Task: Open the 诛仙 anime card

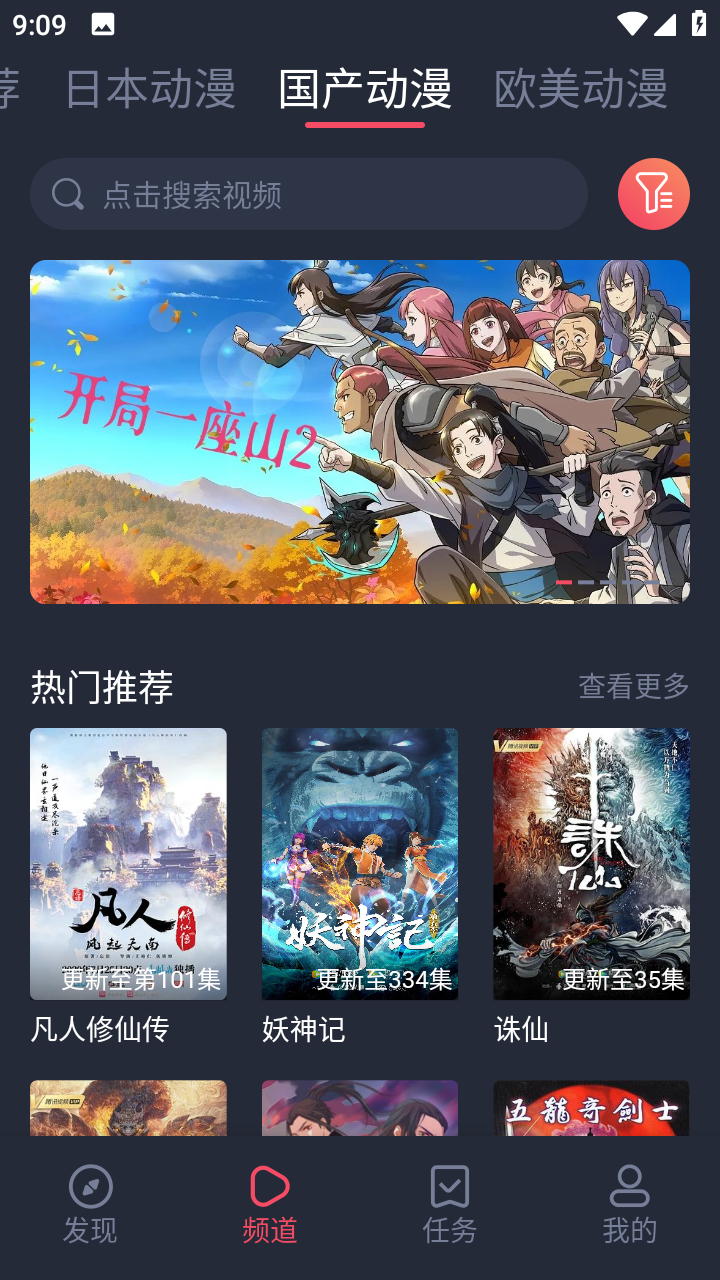Action: tap(591, 864)
